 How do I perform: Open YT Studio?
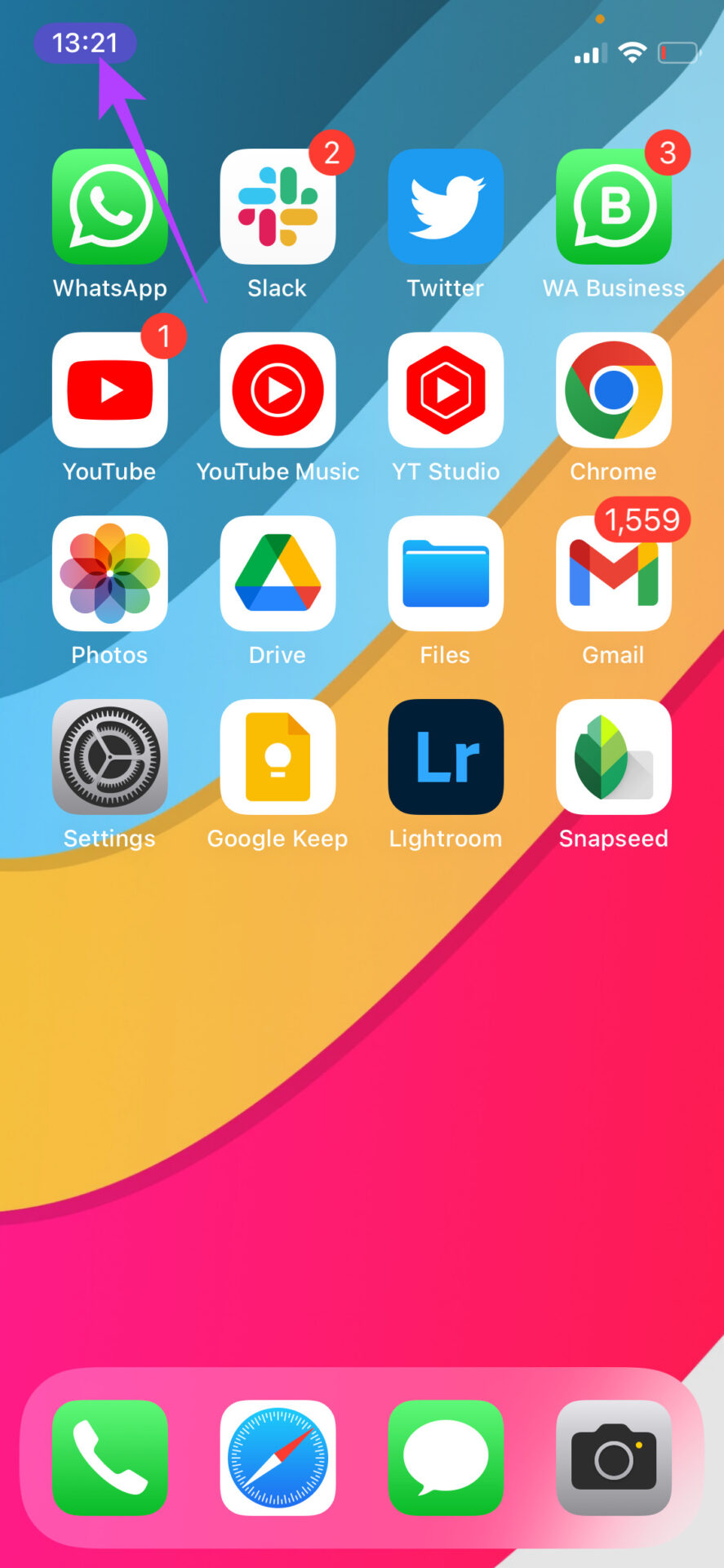tap(446, 390)
